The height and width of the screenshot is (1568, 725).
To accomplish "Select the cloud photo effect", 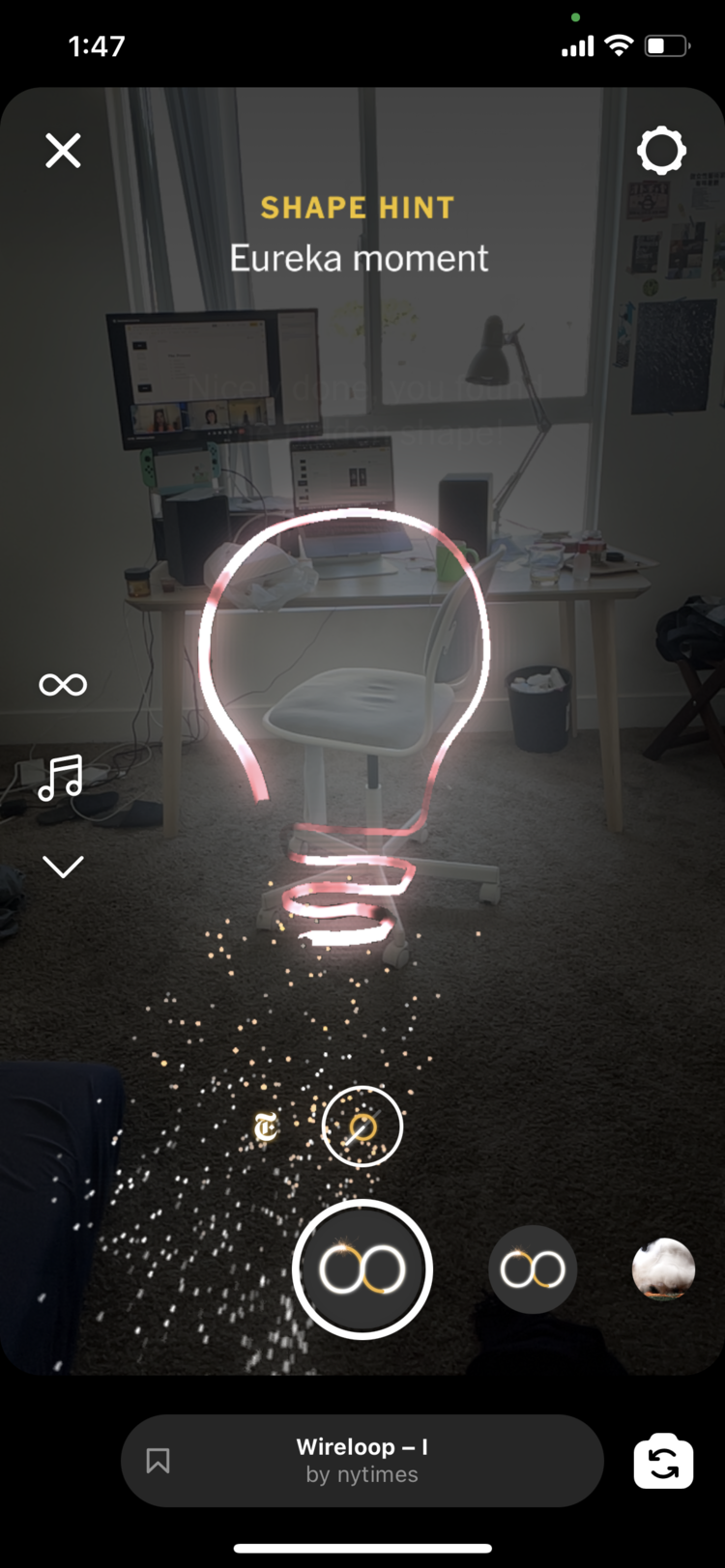I will pyautogui.click(x=663, y=1269).
